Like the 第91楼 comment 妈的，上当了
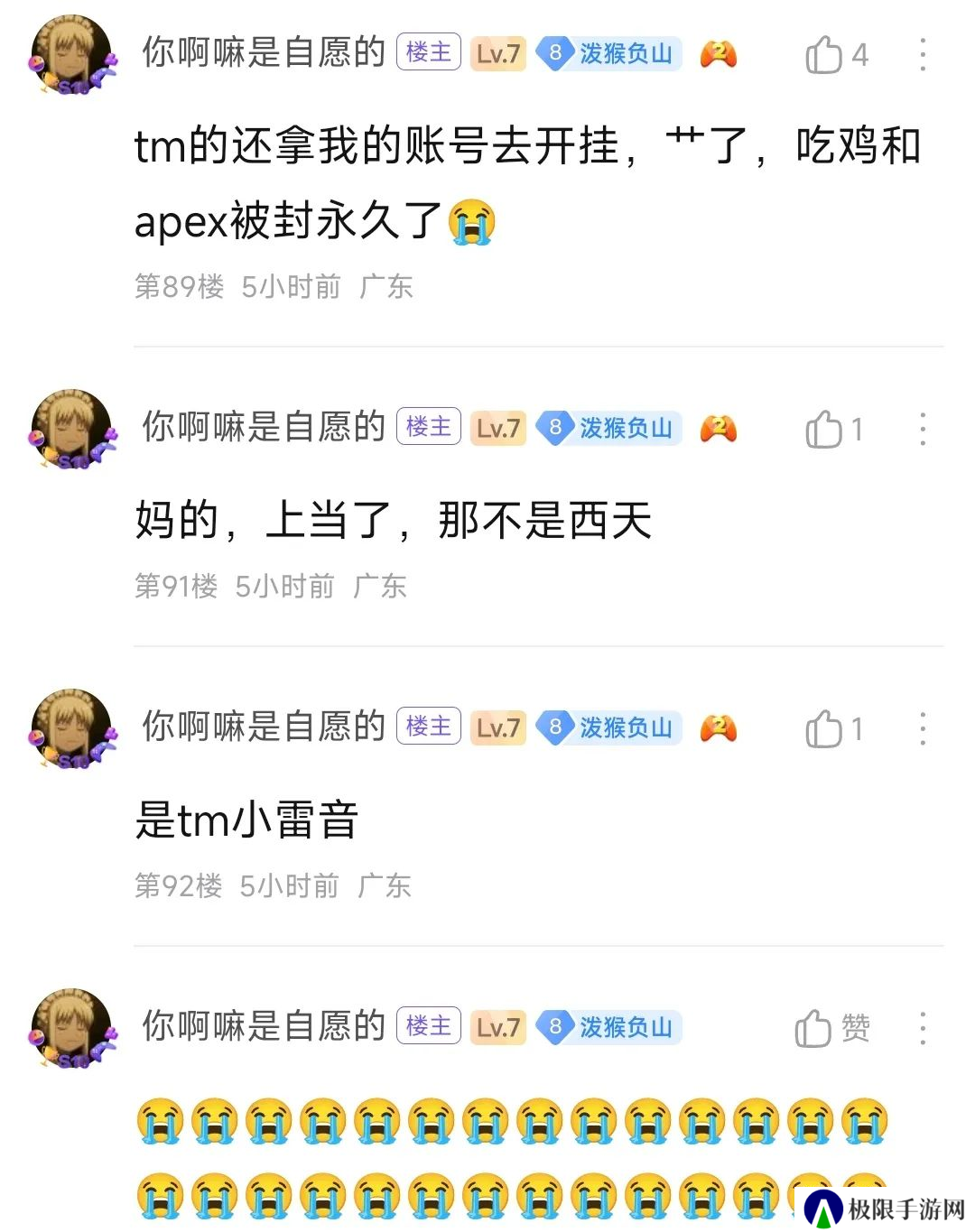Viewport: 975px width, 1232px height. coord(823,430)
